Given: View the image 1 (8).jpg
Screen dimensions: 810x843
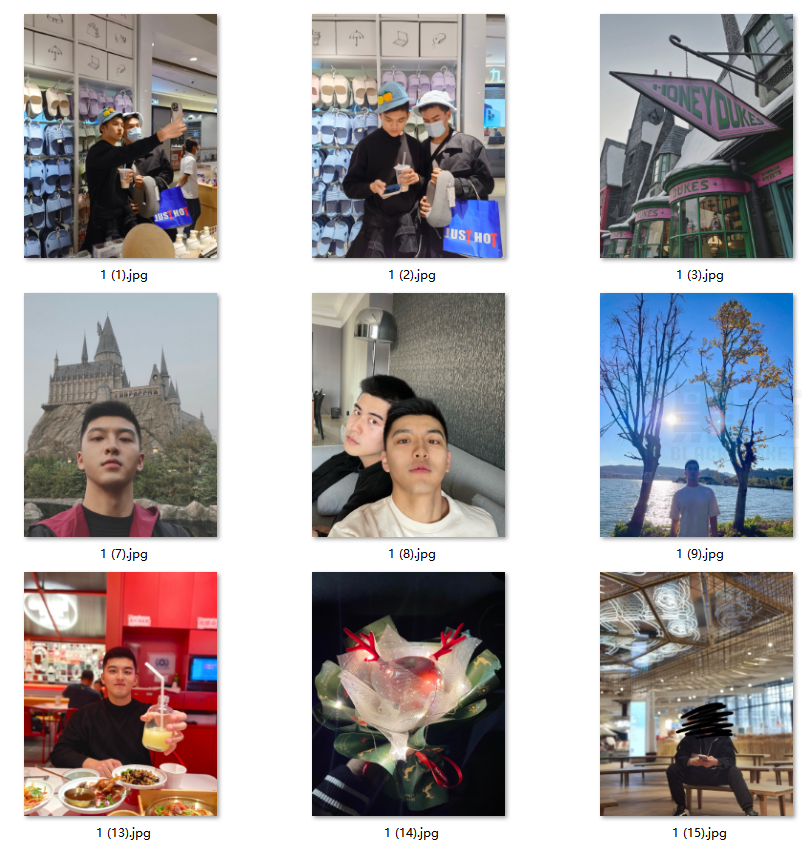Looking at the screenshot, I should point(408,415).
